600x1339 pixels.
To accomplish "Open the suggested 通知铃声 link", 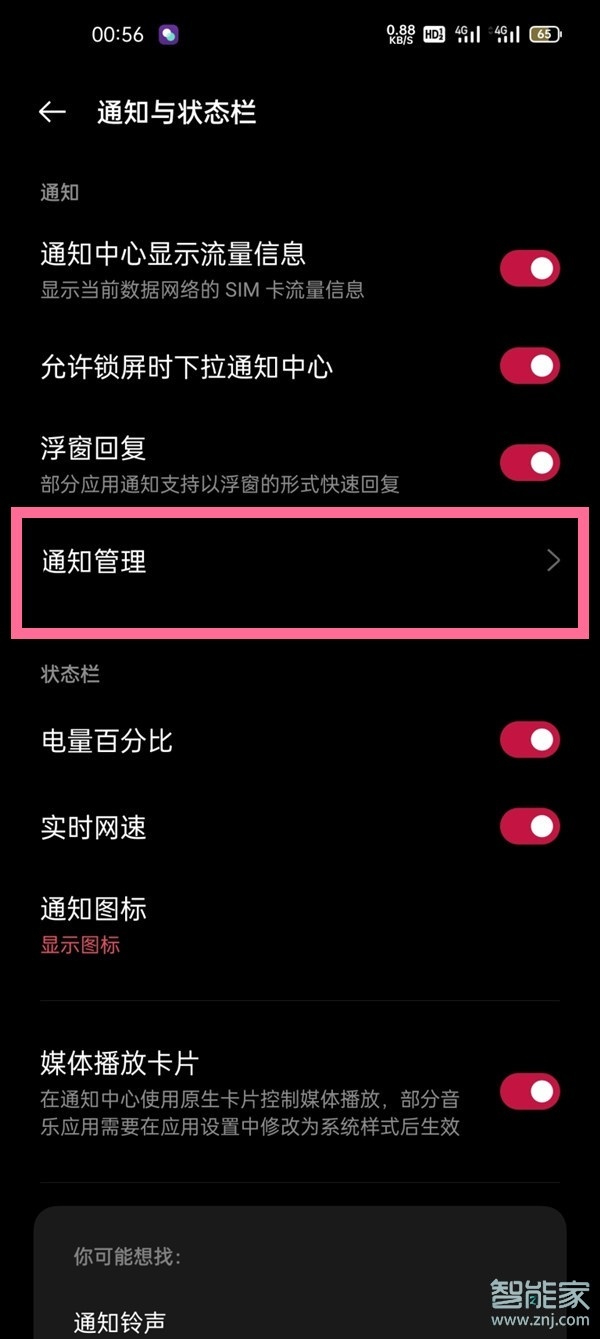I will [x=120, y=1322].
